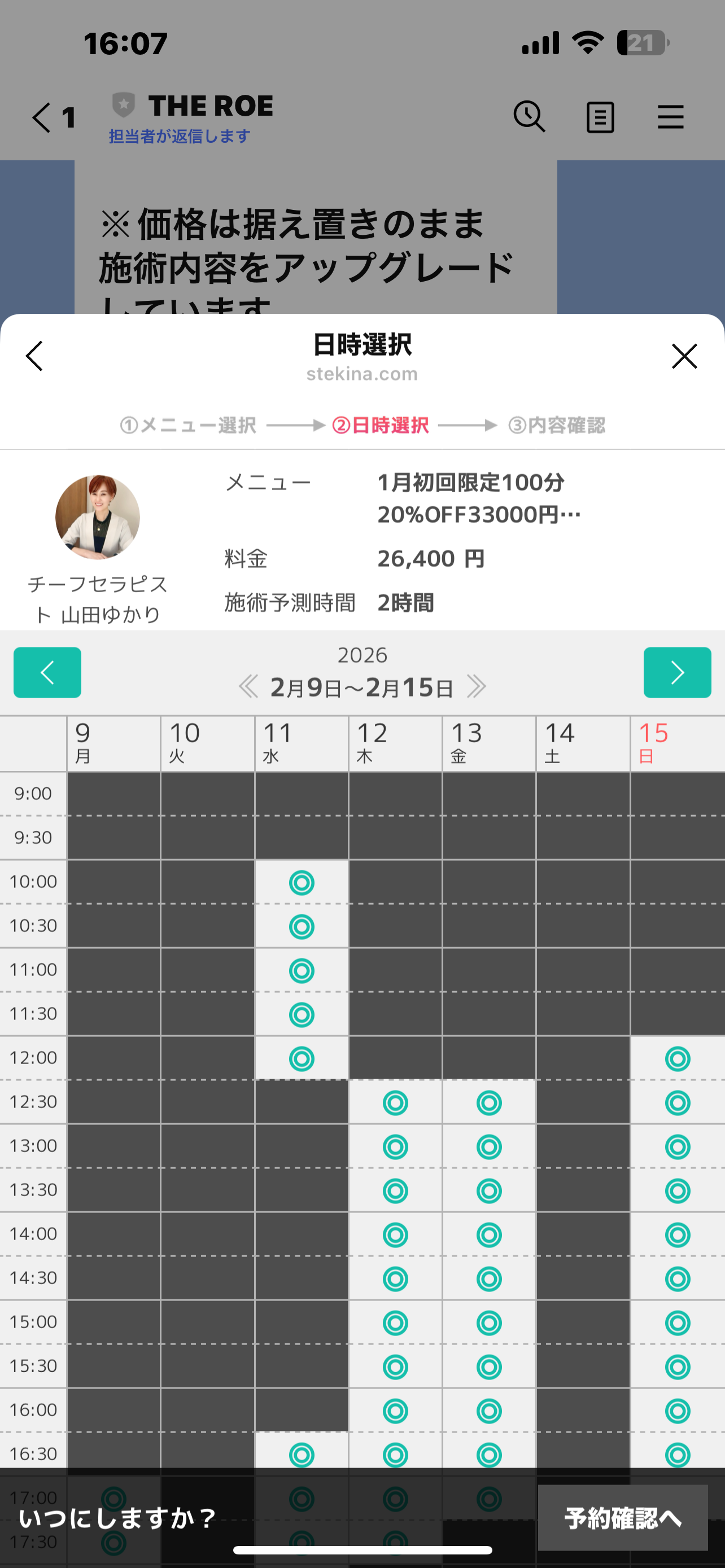Jump backward with the double chevron
Screen dimensions: 725x1568
(x=248, y=686)
